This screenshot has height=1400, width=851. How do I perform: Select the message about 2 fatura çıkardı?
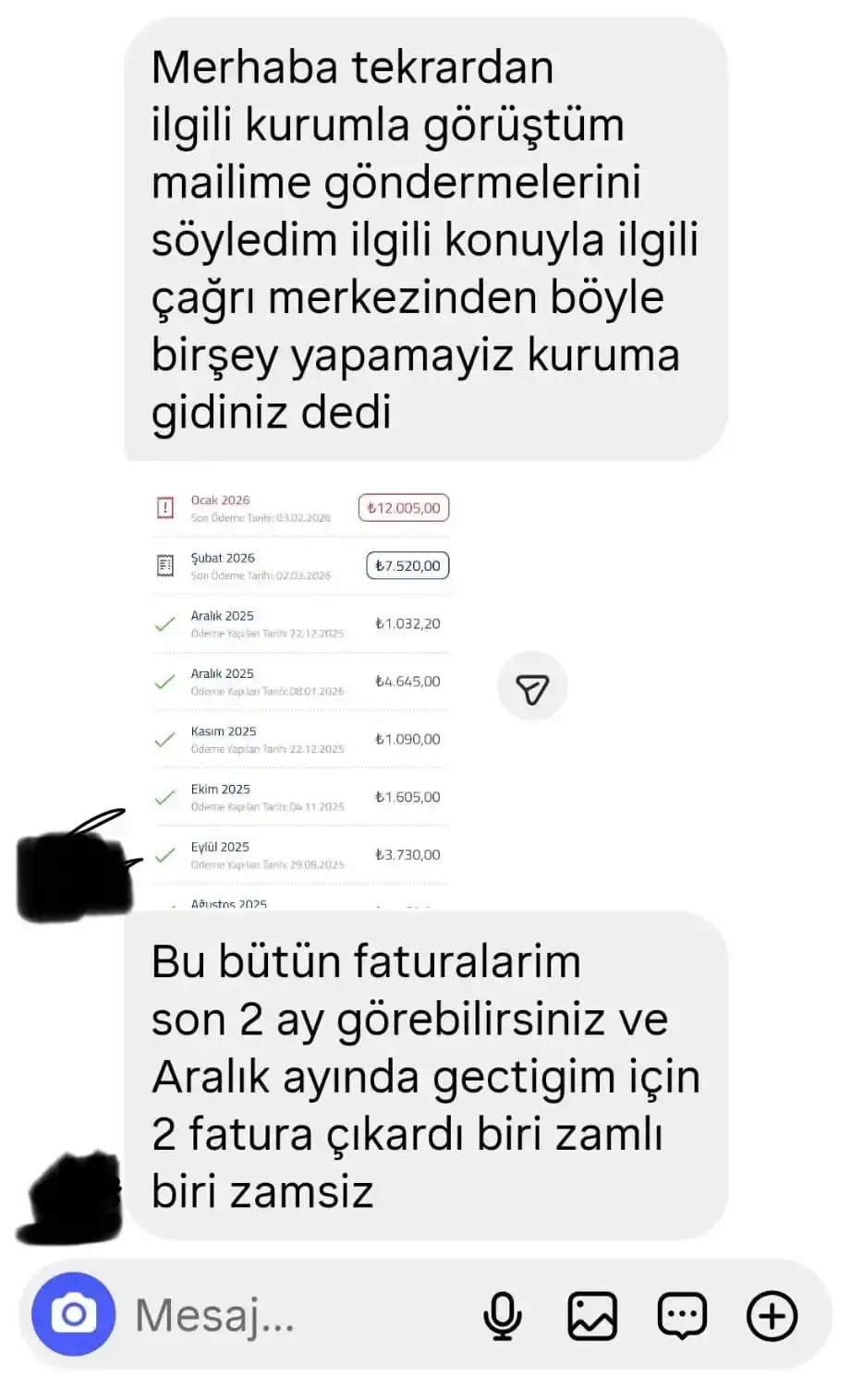pos(425,1074)
